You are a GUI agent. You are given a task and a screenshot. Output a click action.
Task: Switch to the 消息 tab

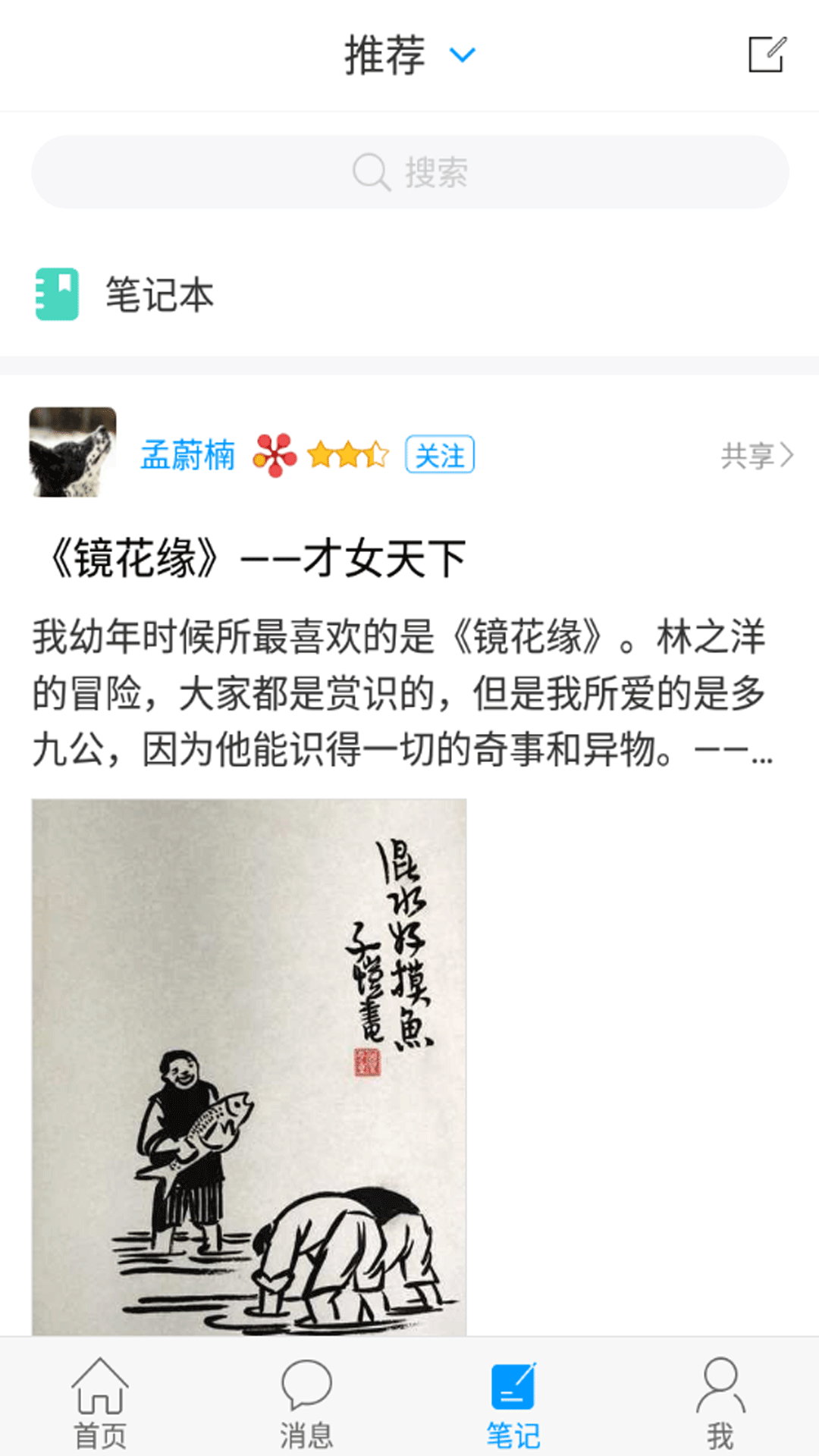point(306,1403)
